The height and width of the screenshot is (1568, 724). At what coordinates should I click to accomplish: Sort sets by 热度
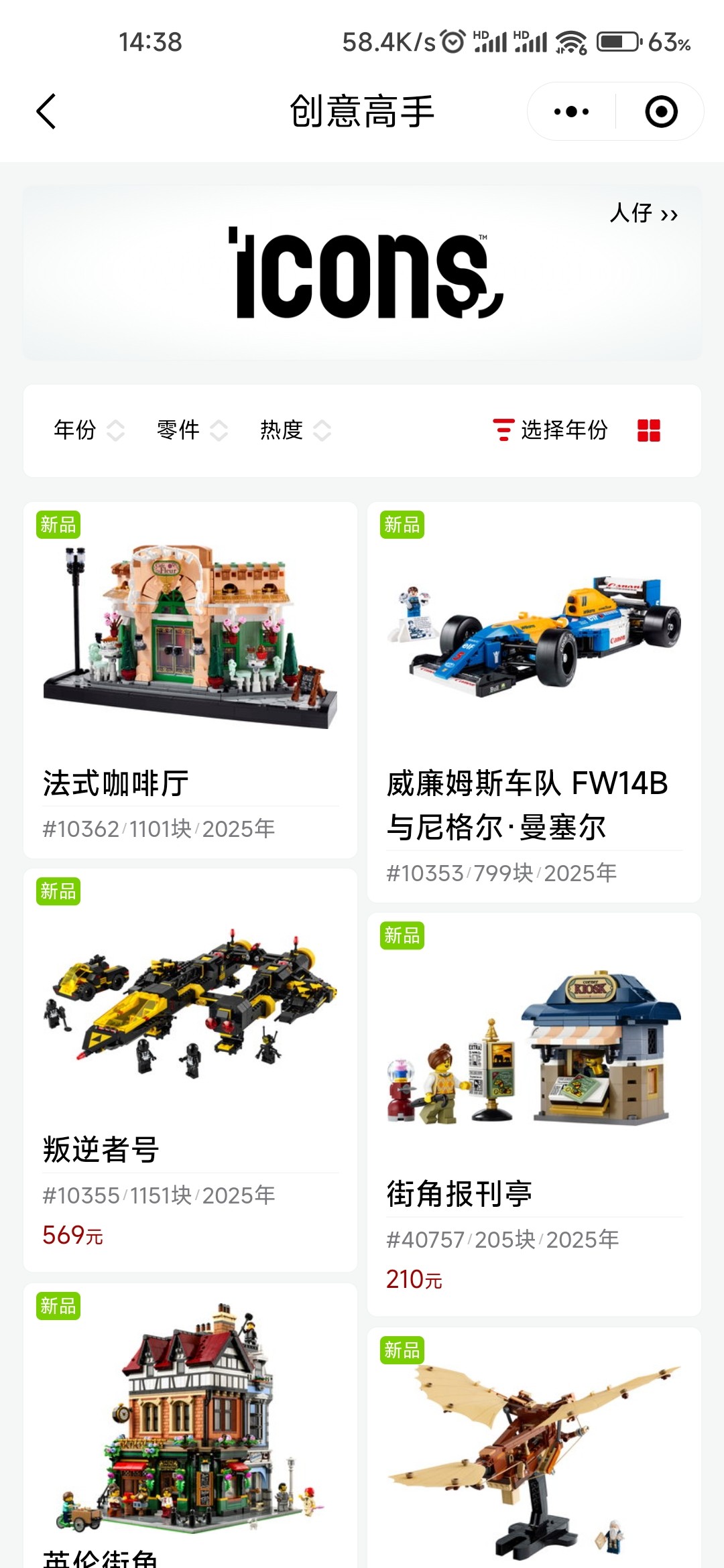point(296,430)
